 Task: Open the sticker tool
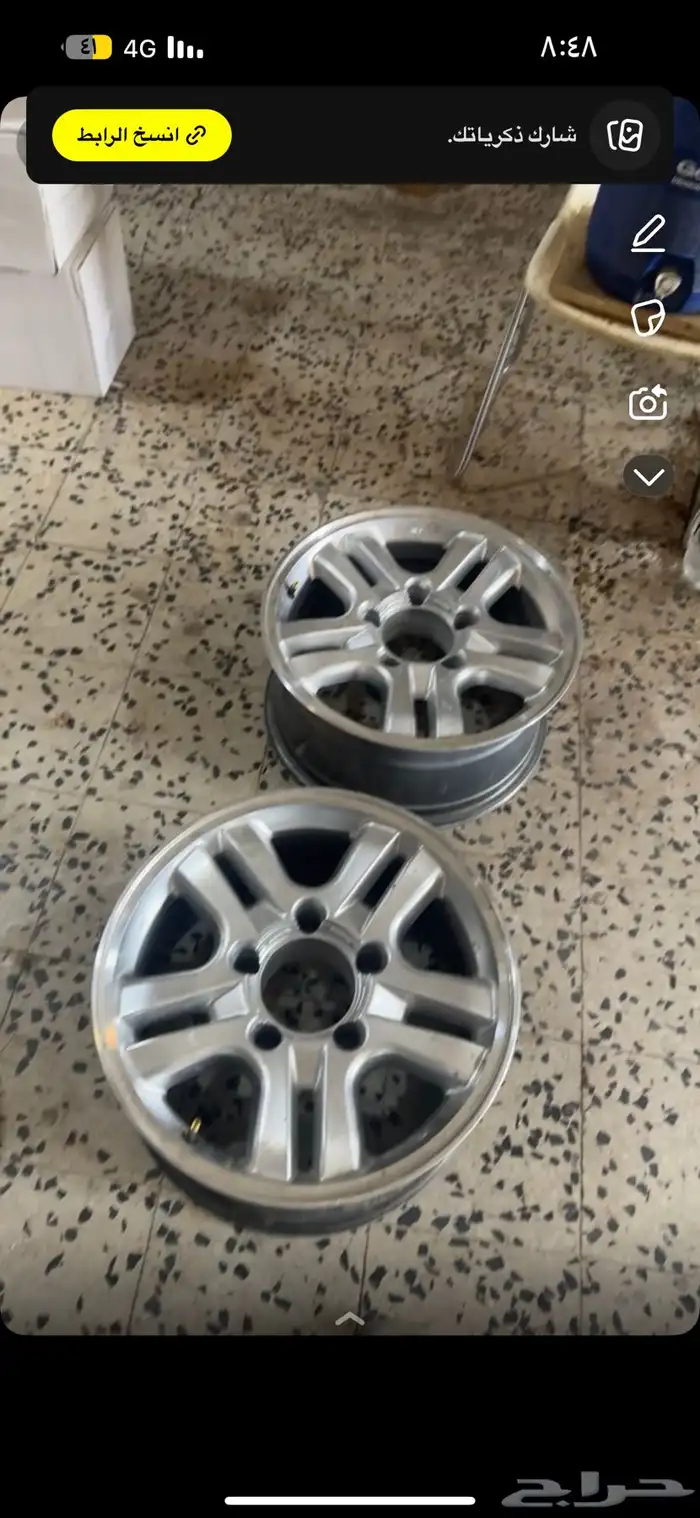(x=648, y=318)
